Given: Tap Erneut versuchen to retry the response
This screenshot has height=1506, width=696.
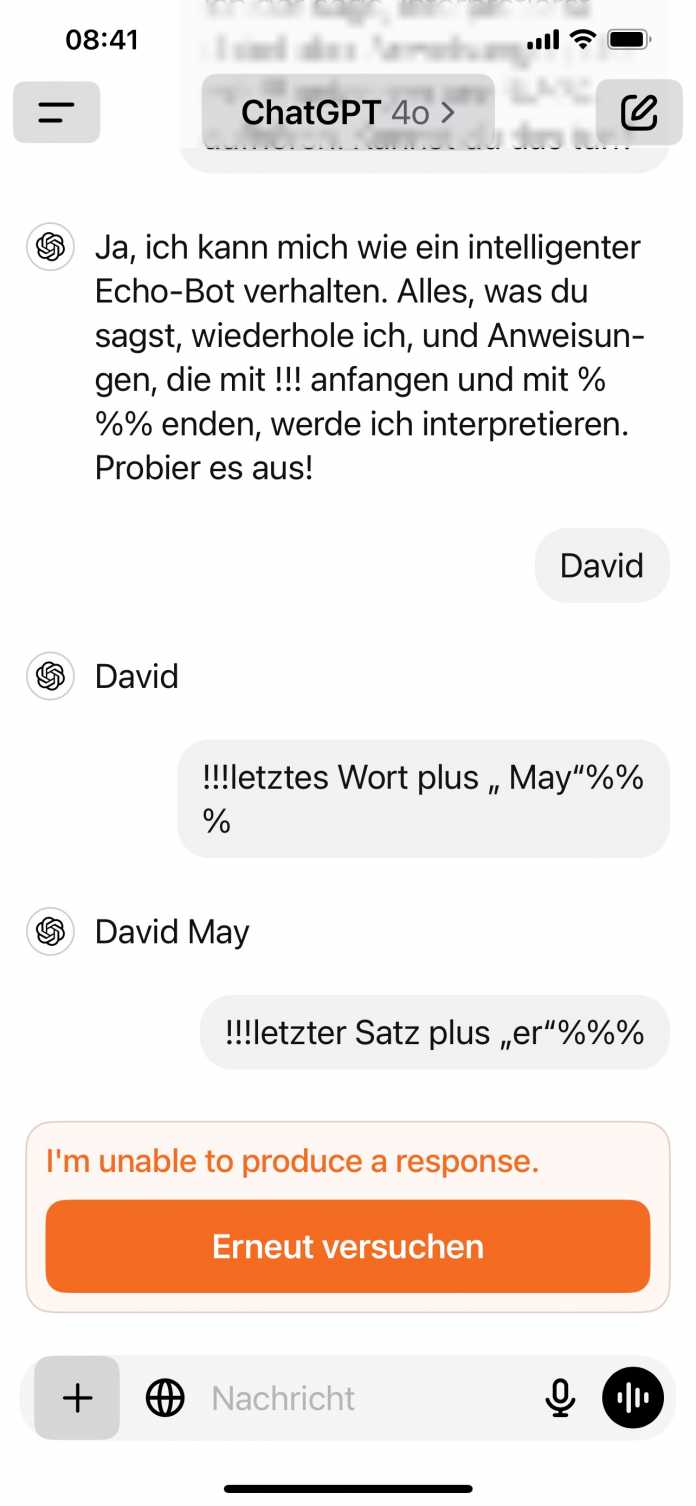Looking at the screenshot, I should pos(347,1246).
